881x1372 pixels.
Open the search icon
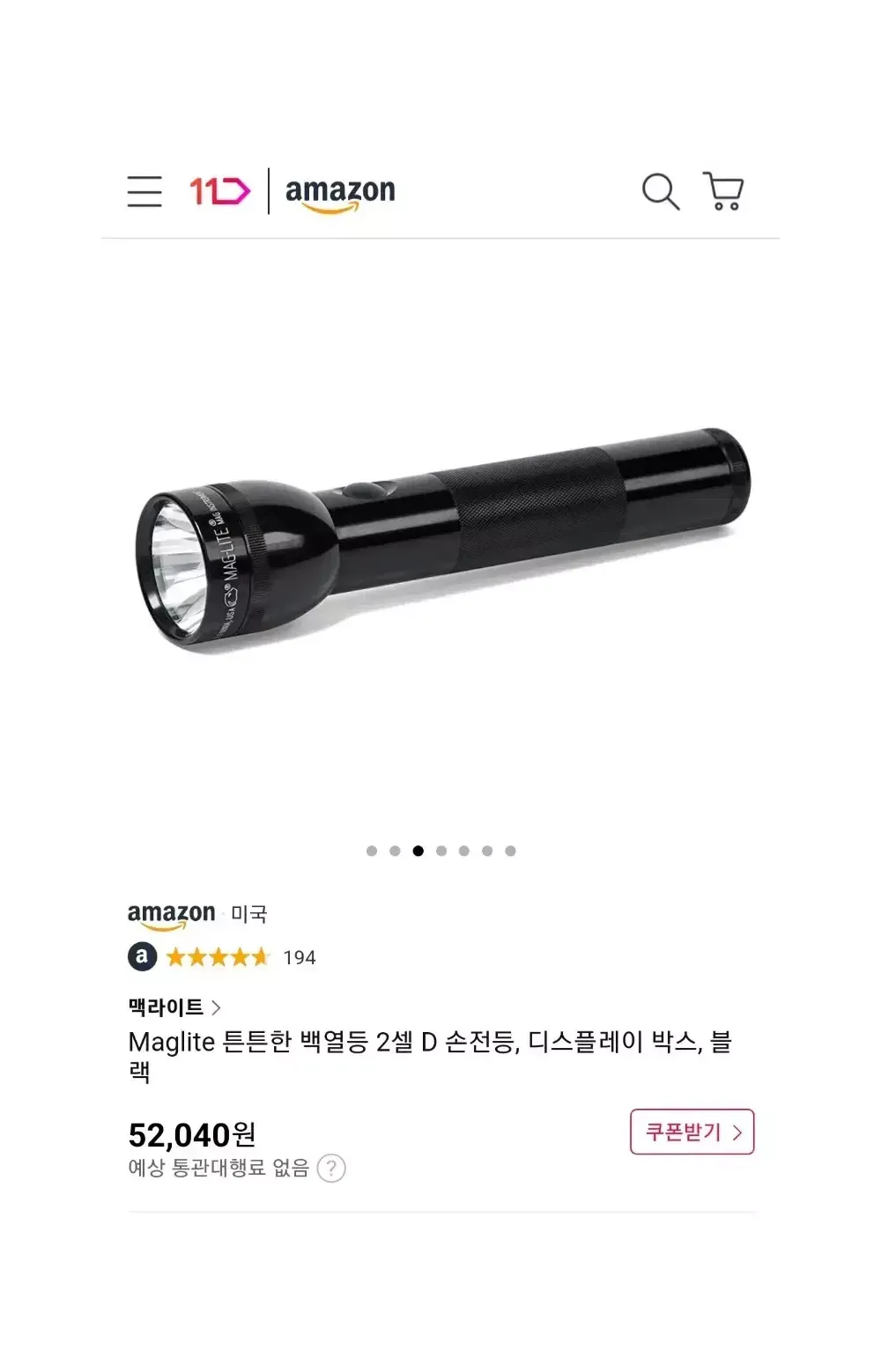[x=660, y=191]
